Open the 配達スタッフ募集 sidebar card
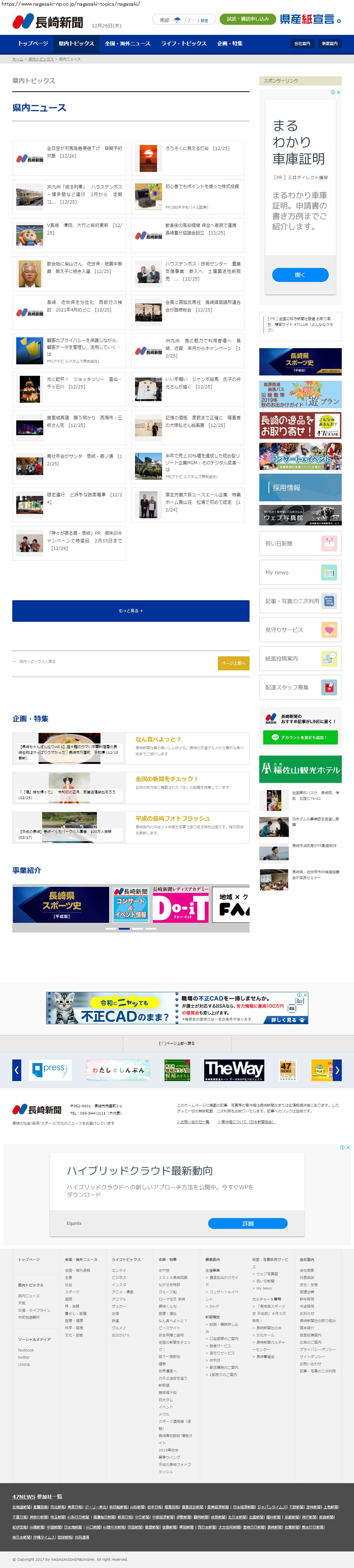This screenshot has height=1568, width=354. tap(300, 687)
